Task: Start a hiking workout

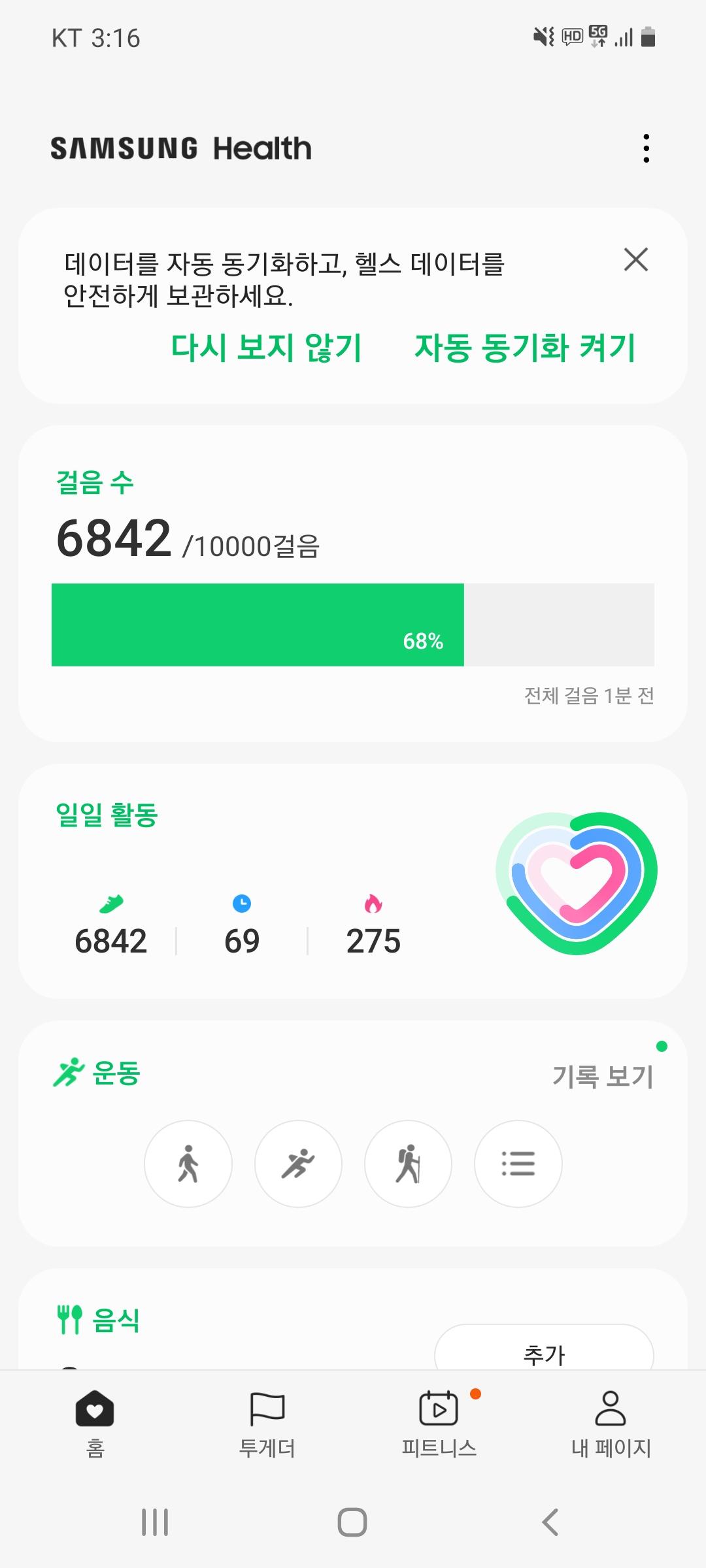Action: [x=408, y=1164]
